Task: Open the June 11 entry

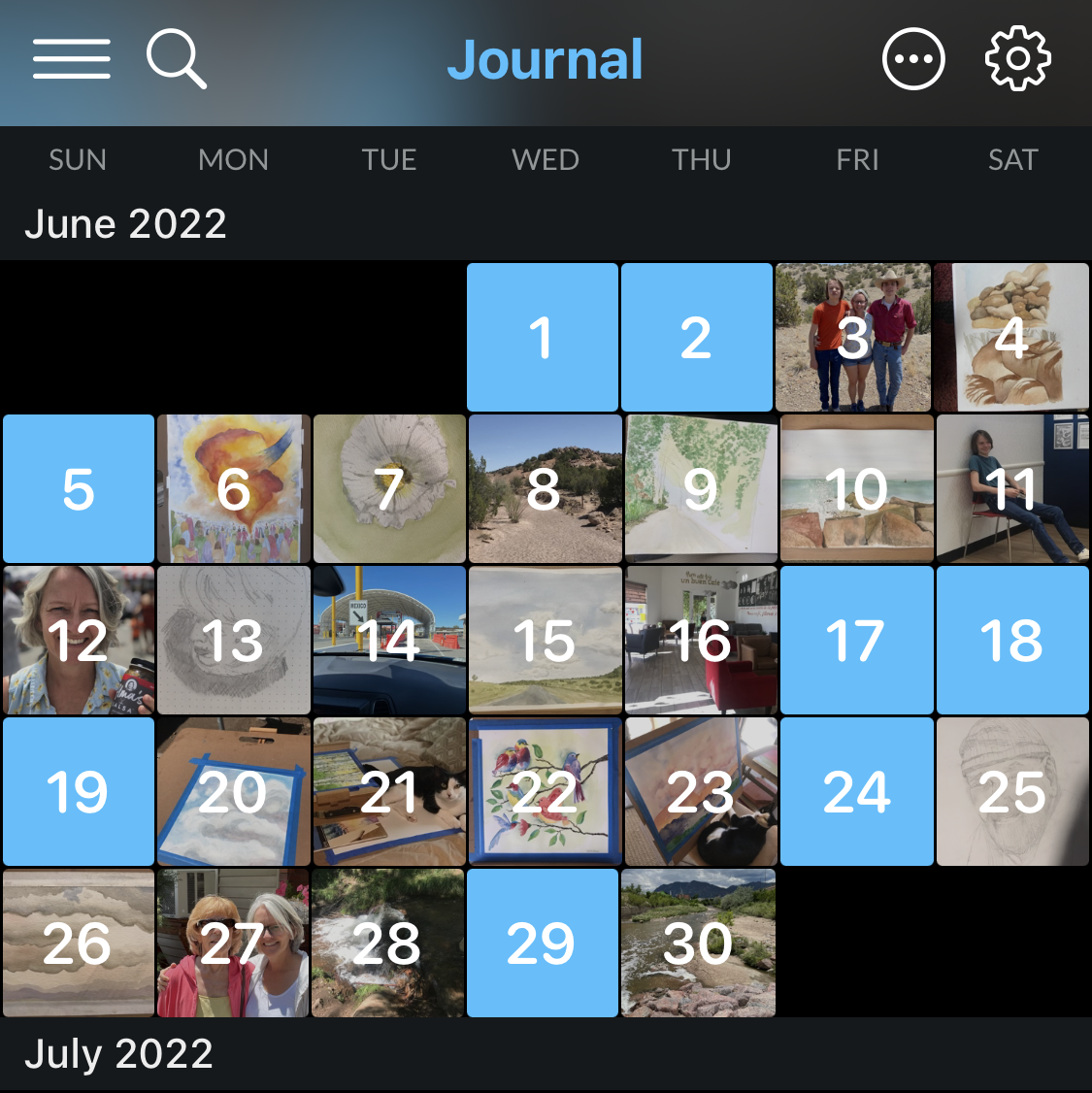Action: click(x=1011, y=489)
